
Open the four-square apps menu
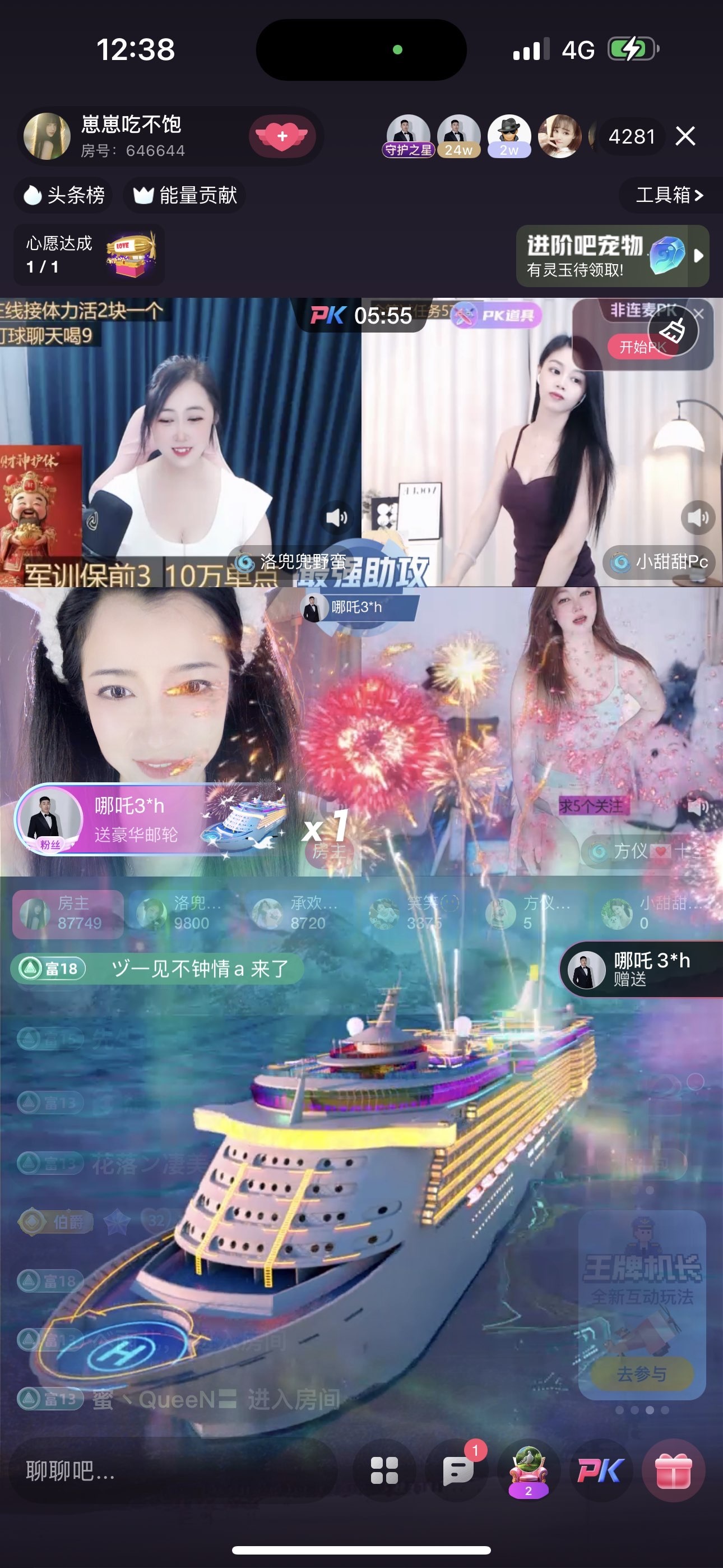click(x=384, y=1472)
